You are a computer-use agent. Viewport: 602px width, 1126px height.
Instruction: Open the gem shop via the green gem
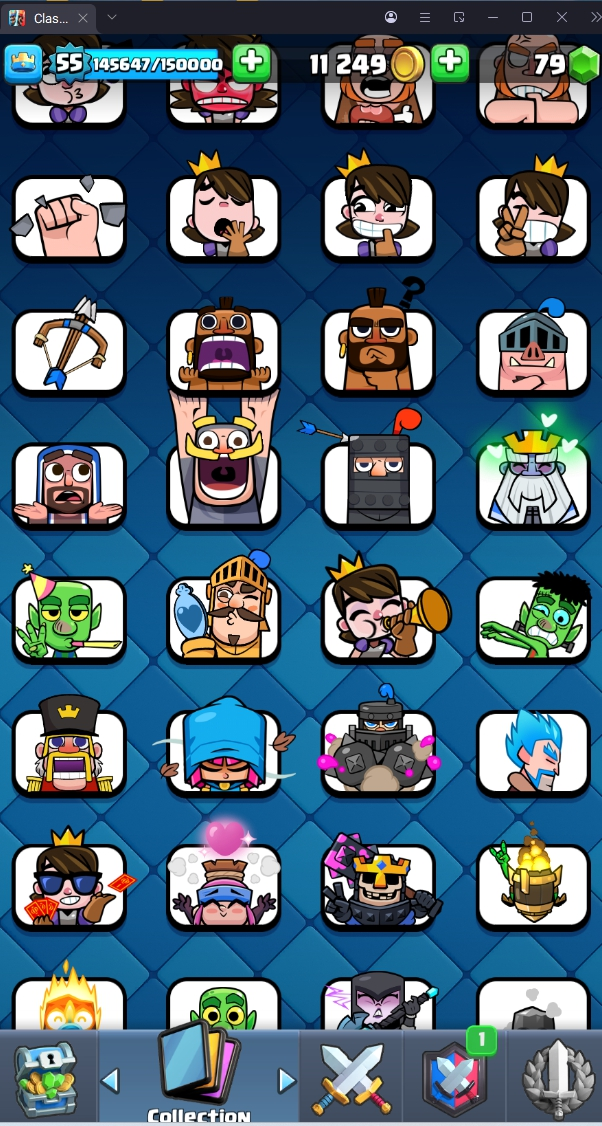pos(580,65)
